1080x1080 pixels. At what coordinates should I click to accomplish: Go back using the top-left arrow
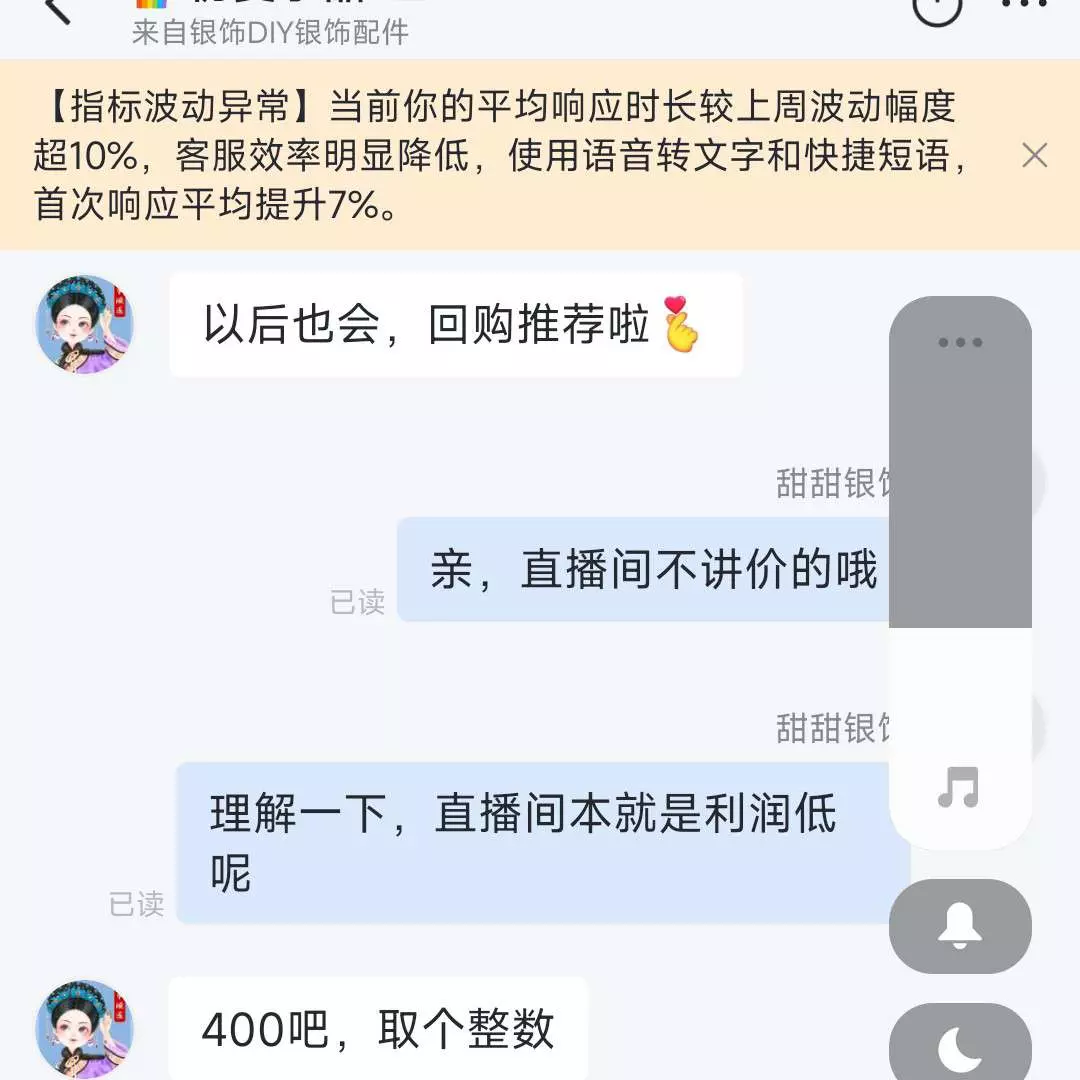tap(57, 10)
